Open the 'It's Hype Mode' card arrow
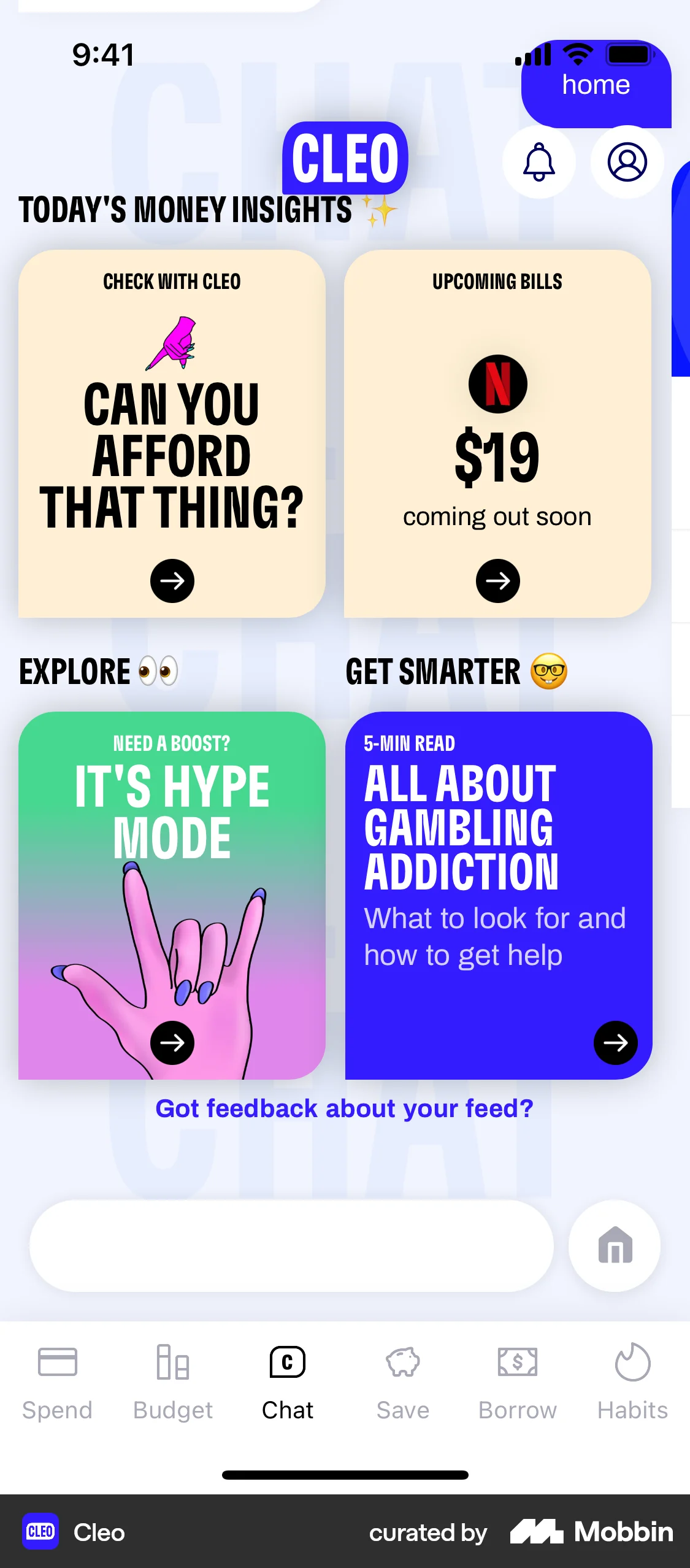This screenshot has height=1568, width=690. tap(172, 1042)
